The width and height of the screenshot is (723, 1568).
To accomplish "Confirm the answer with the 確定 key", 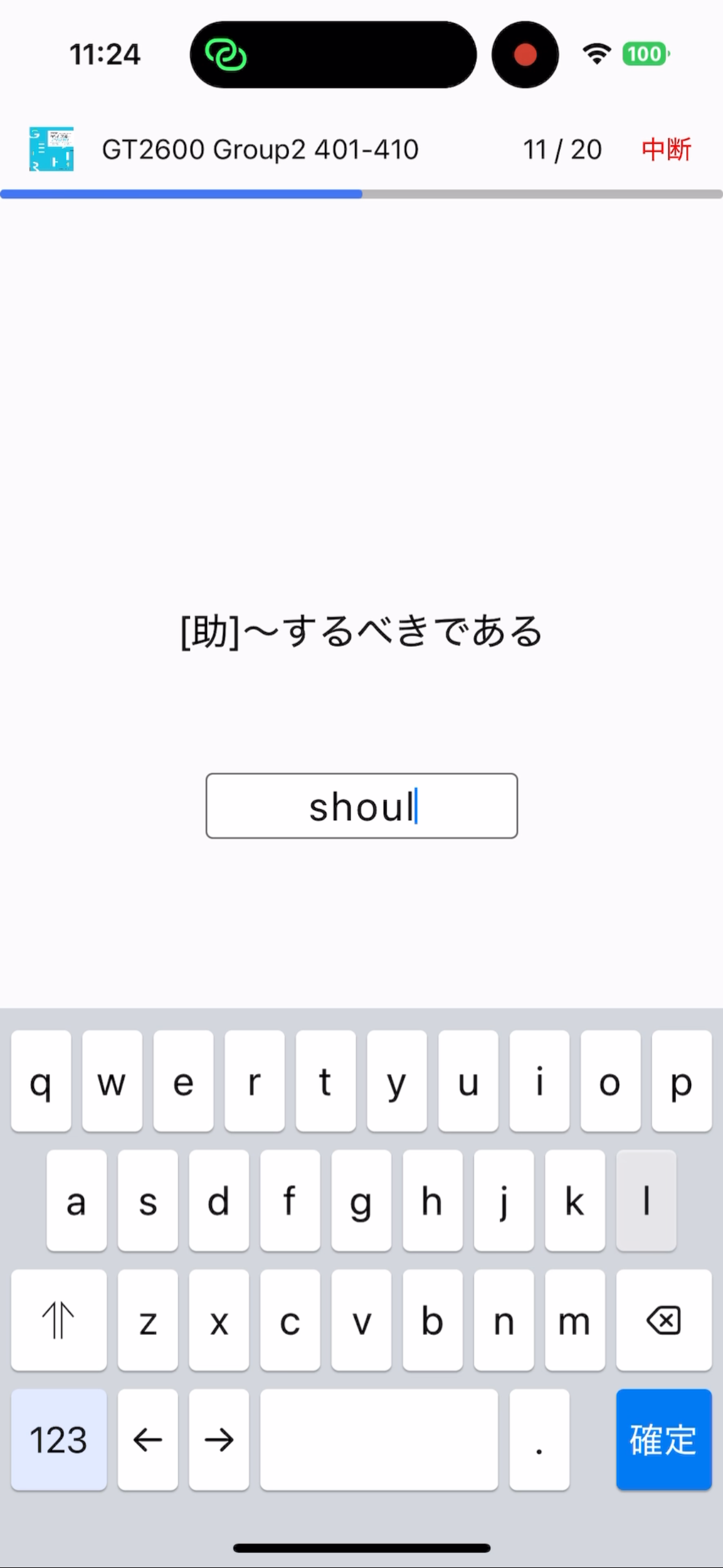I will (x=664, y=1439).
